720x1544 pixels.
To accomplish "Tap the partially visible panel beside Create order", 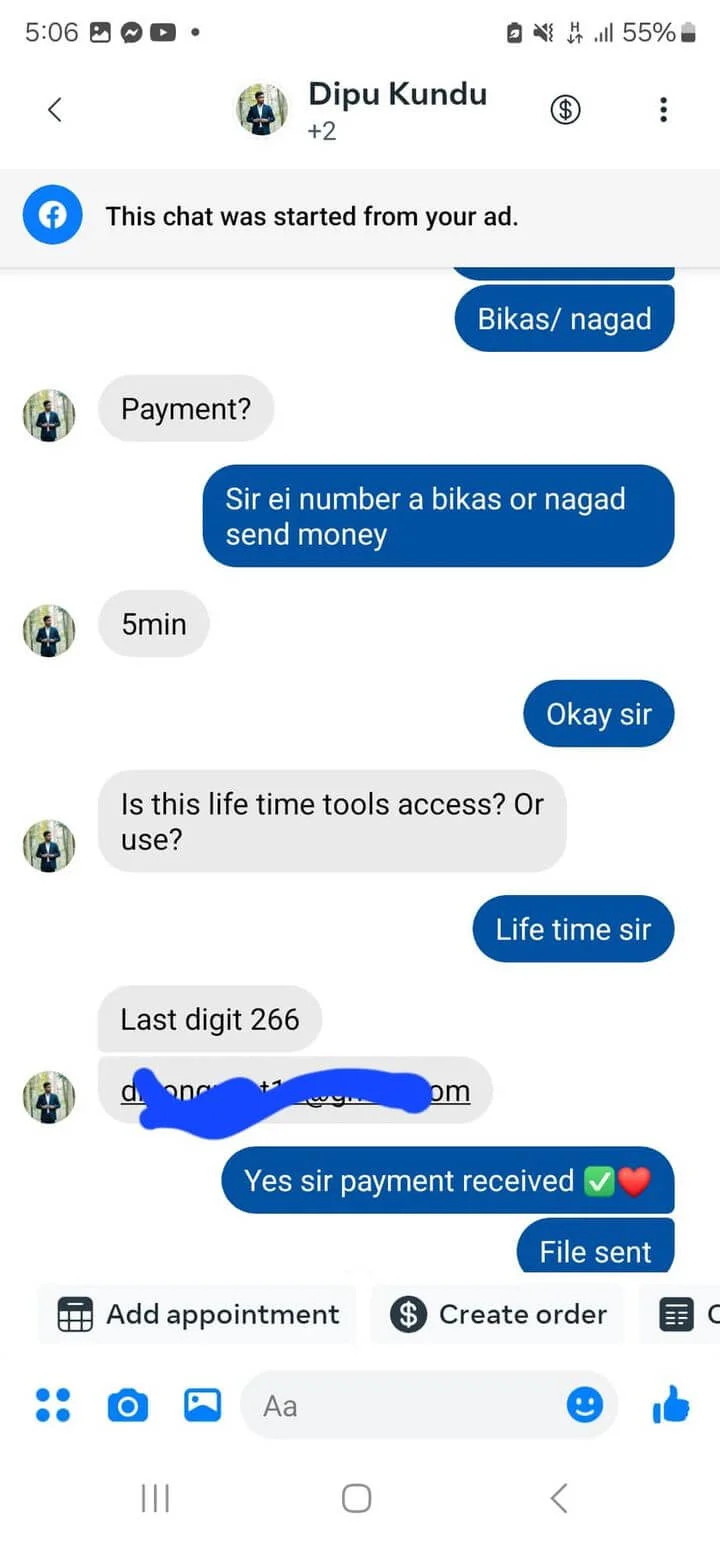I will click(690, 1314).
